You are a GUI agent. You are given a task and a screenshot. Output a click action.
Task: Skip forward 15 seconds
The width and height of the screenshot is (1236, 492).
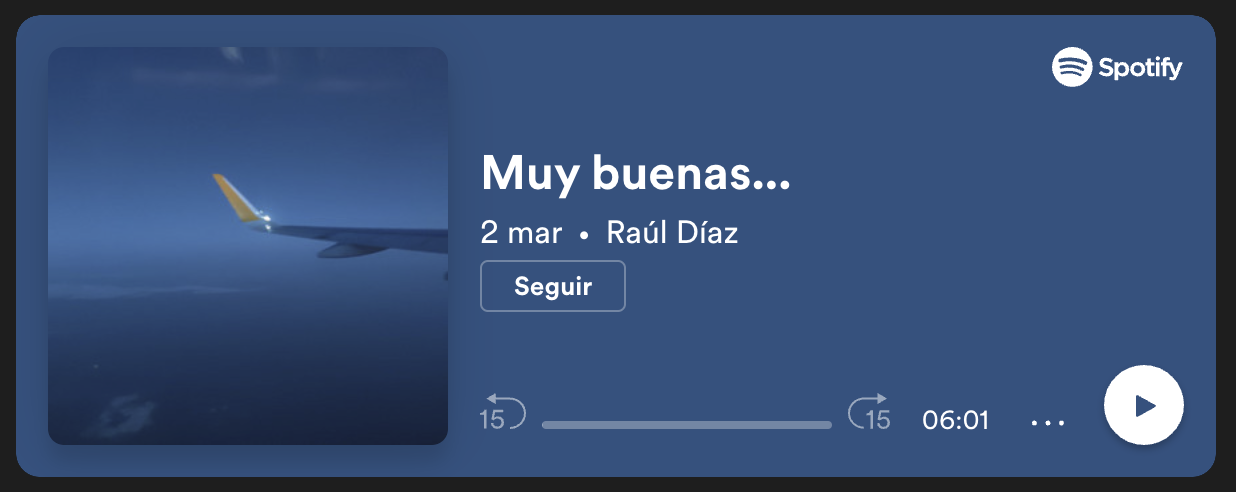tap(869, 412)
